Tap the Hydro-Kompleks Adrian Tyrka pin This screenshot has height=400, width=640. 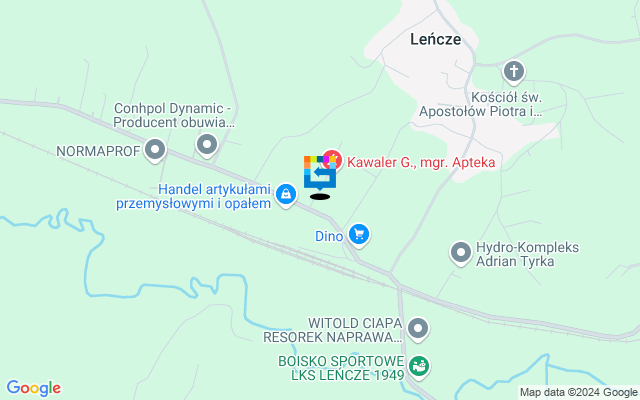tap(461, 251)
